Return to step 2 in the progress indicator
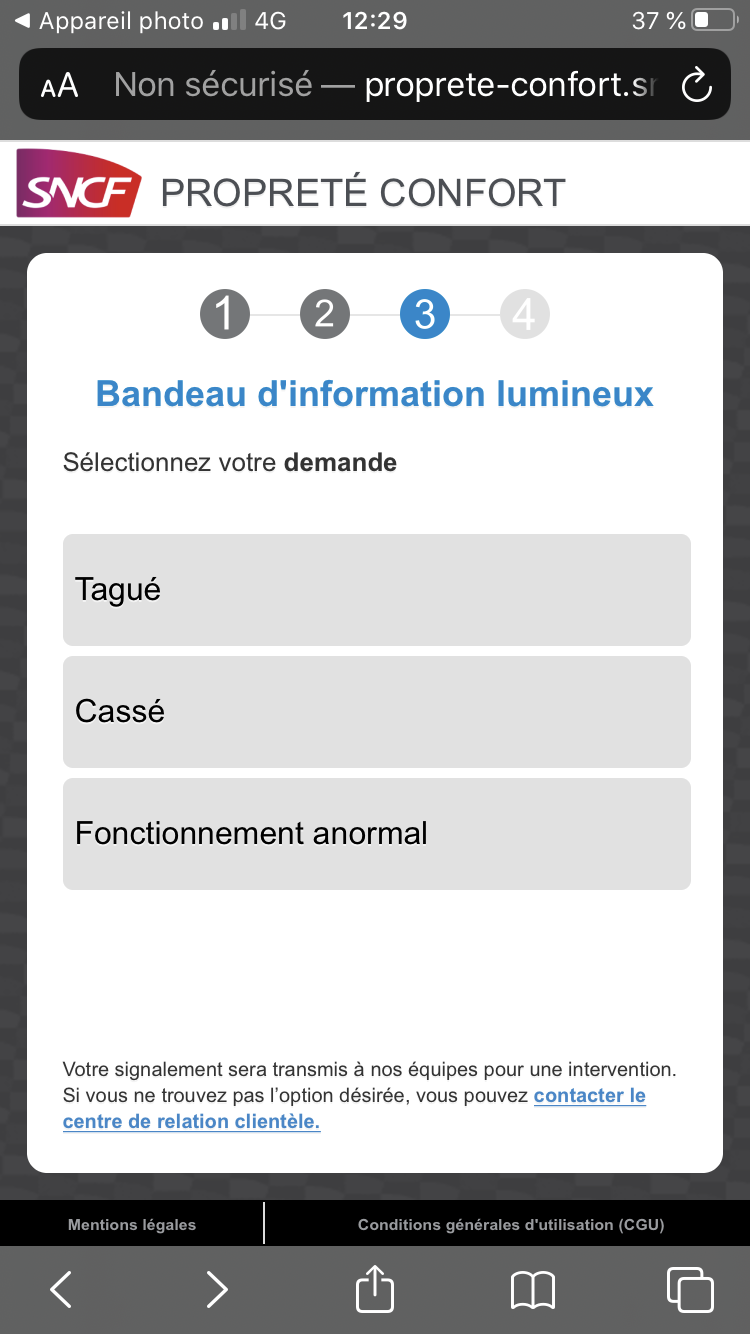 click(325, 314)
